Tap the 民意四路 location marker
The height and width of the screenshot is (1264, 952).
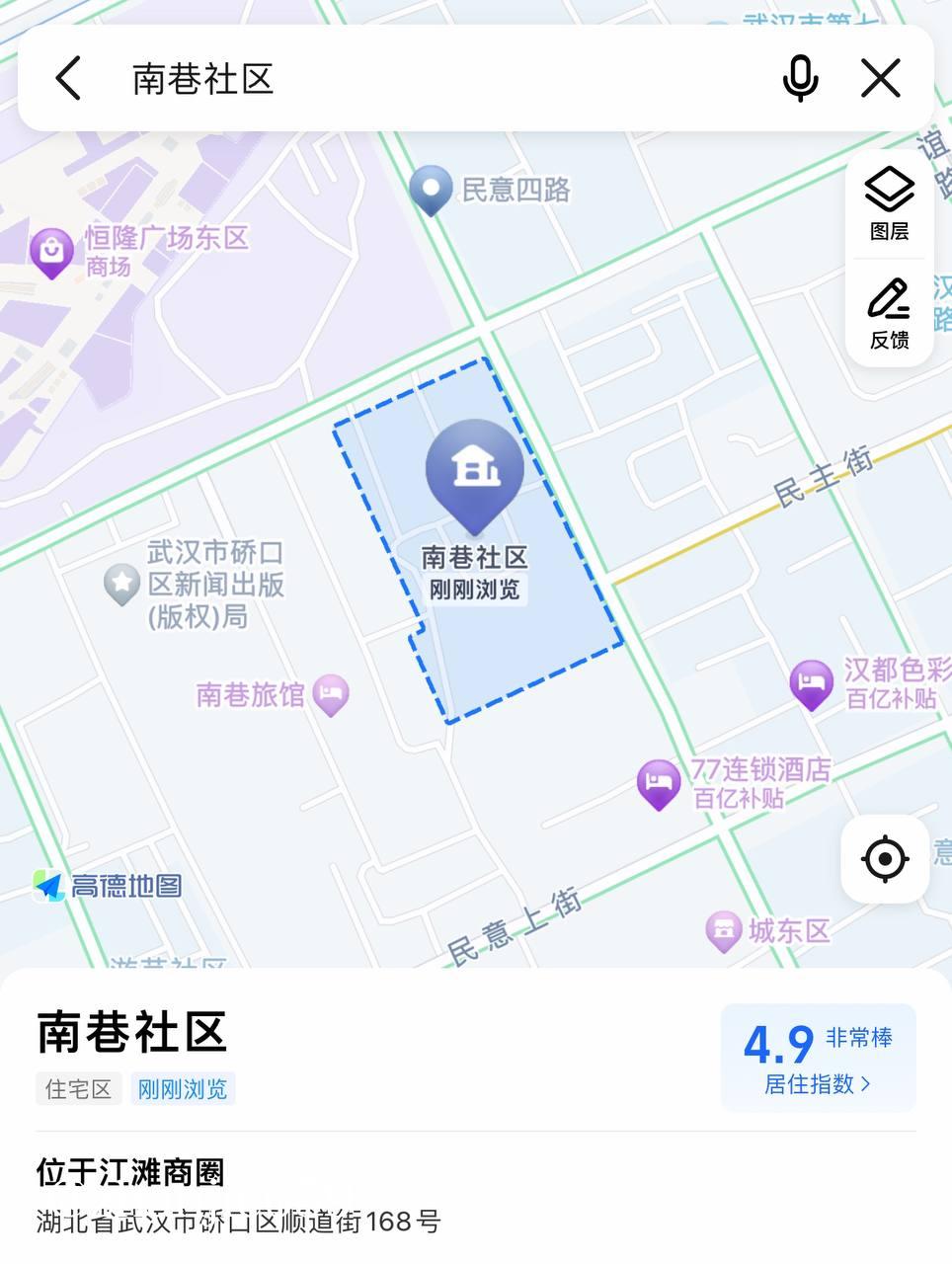(431, 189)
